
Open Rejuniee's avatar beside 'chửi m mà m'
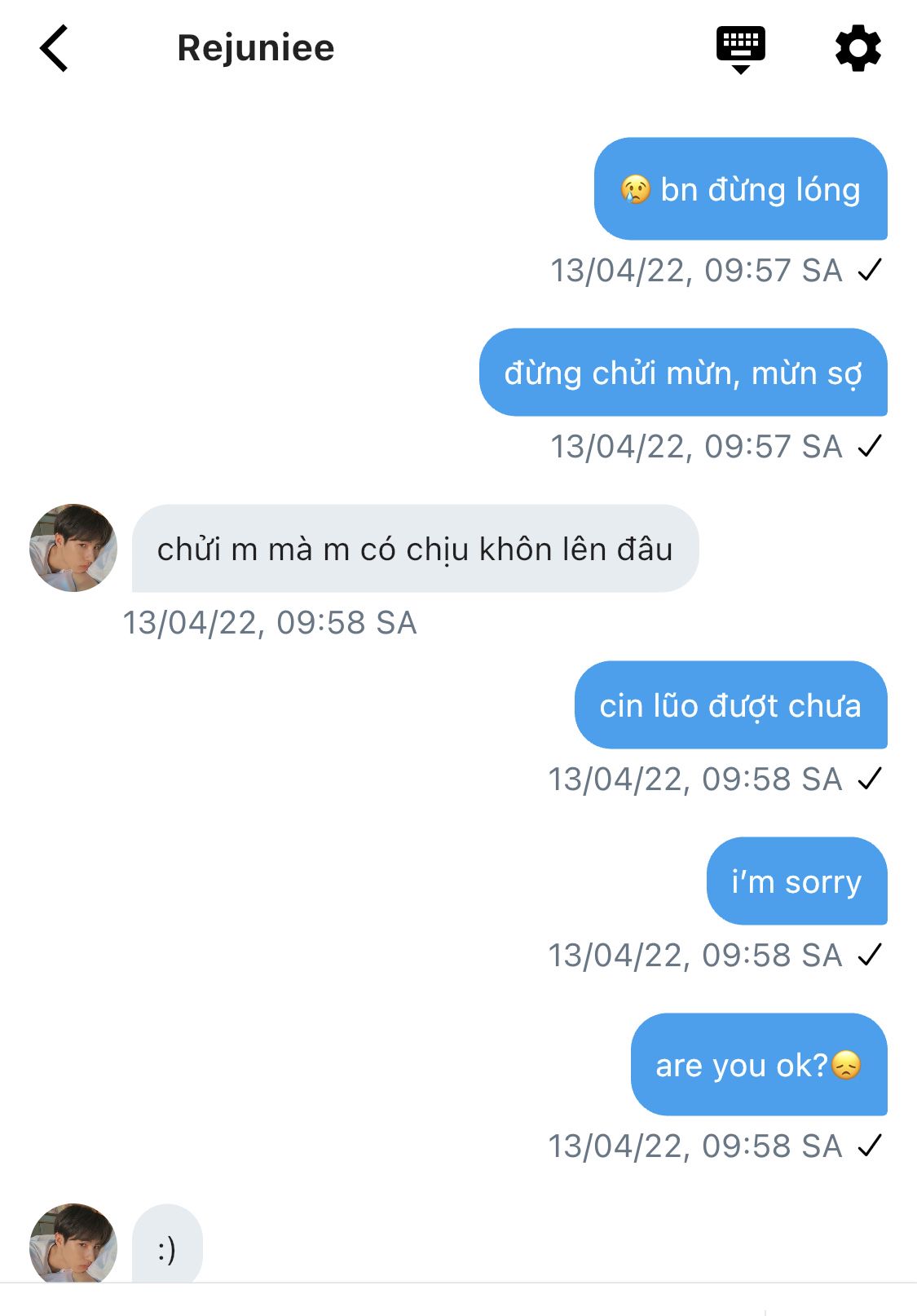coord(73,548)
